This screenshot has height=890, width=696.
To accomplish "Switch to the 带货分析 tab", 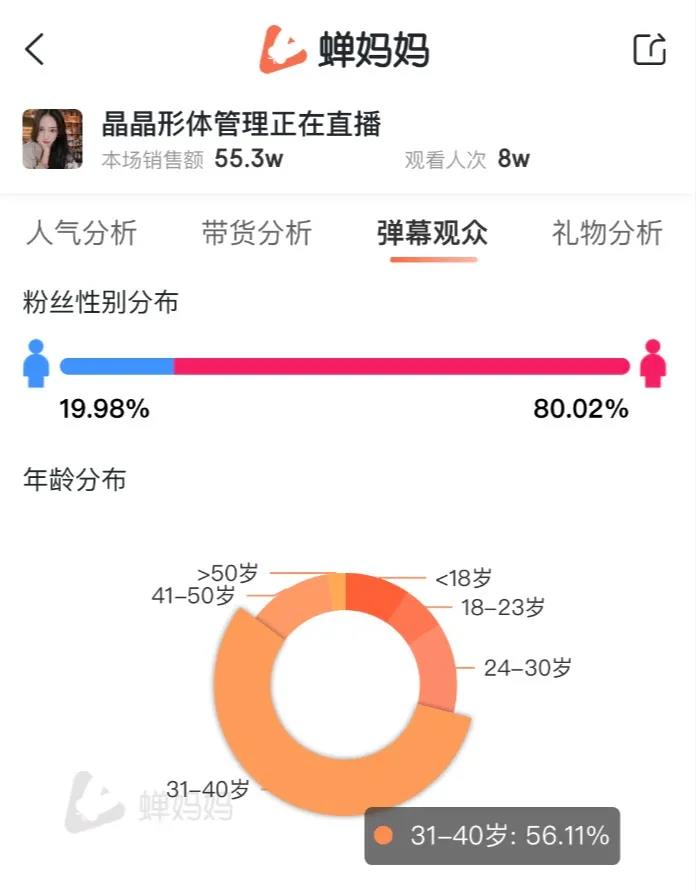I will coord(257,233).
